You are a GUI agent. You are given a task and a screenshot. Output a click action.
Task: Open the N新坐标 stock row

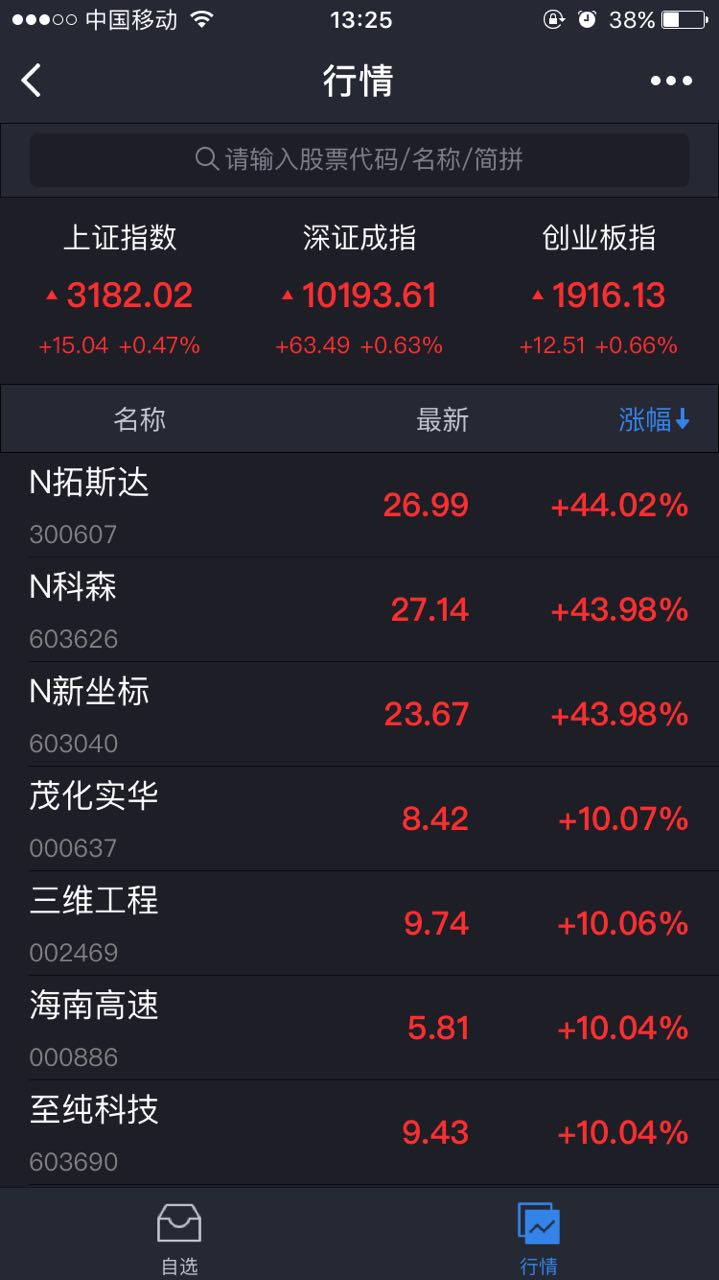point(359,715)
